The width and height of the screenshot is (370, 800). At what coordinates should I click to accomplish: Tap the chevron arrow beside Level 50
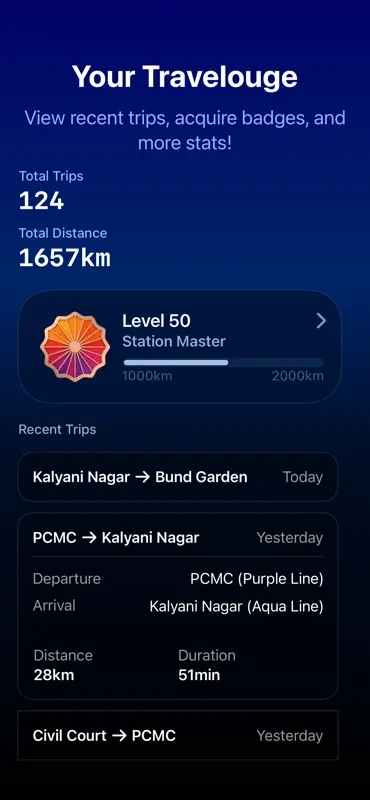click(x=321, y=321)
